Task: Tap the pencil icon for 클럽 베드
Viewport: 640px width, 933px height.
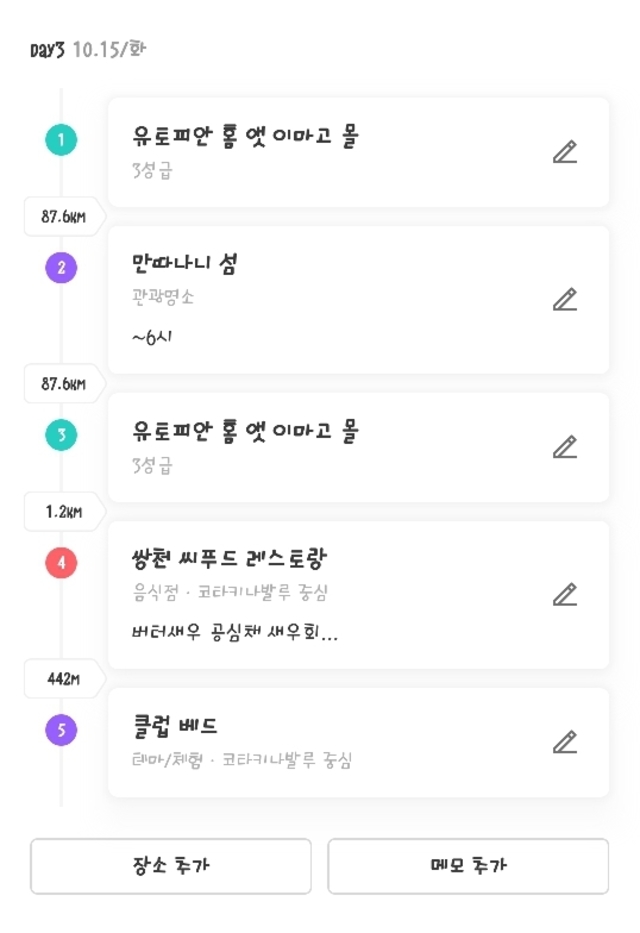Action: pos(565,742)
